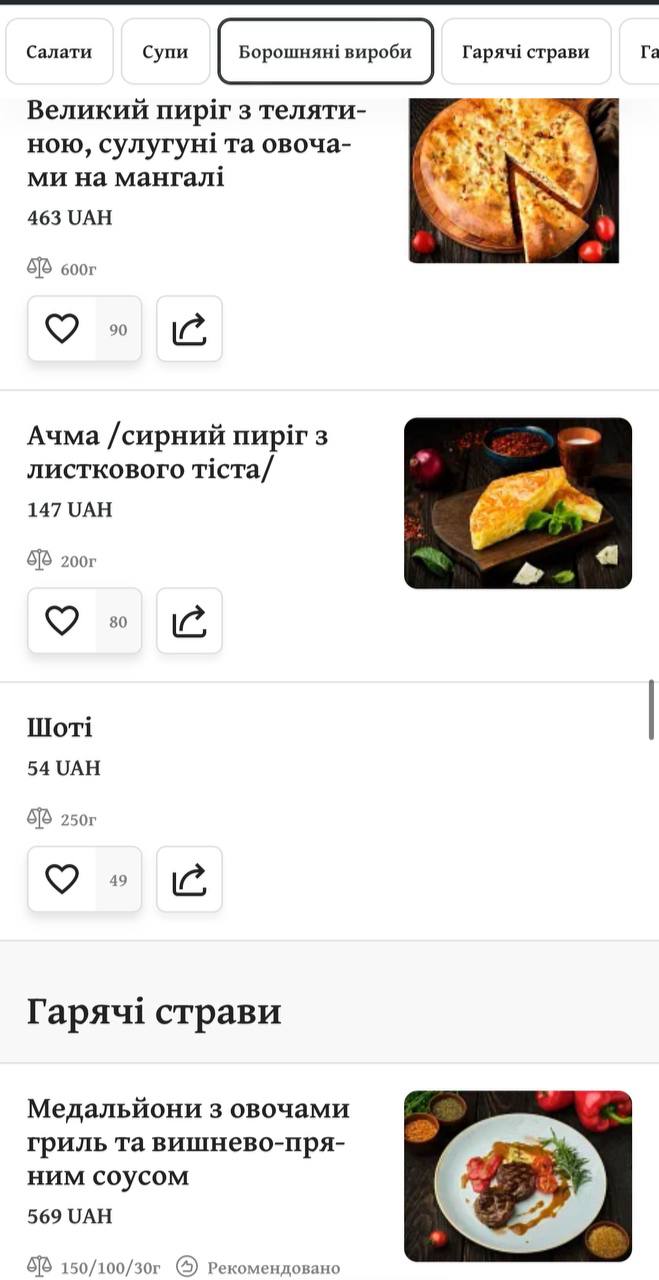Switch to the Гарячі страви tab
Image resolution: width=659 pixels, height=1280 pixels.
click(526, 51)
